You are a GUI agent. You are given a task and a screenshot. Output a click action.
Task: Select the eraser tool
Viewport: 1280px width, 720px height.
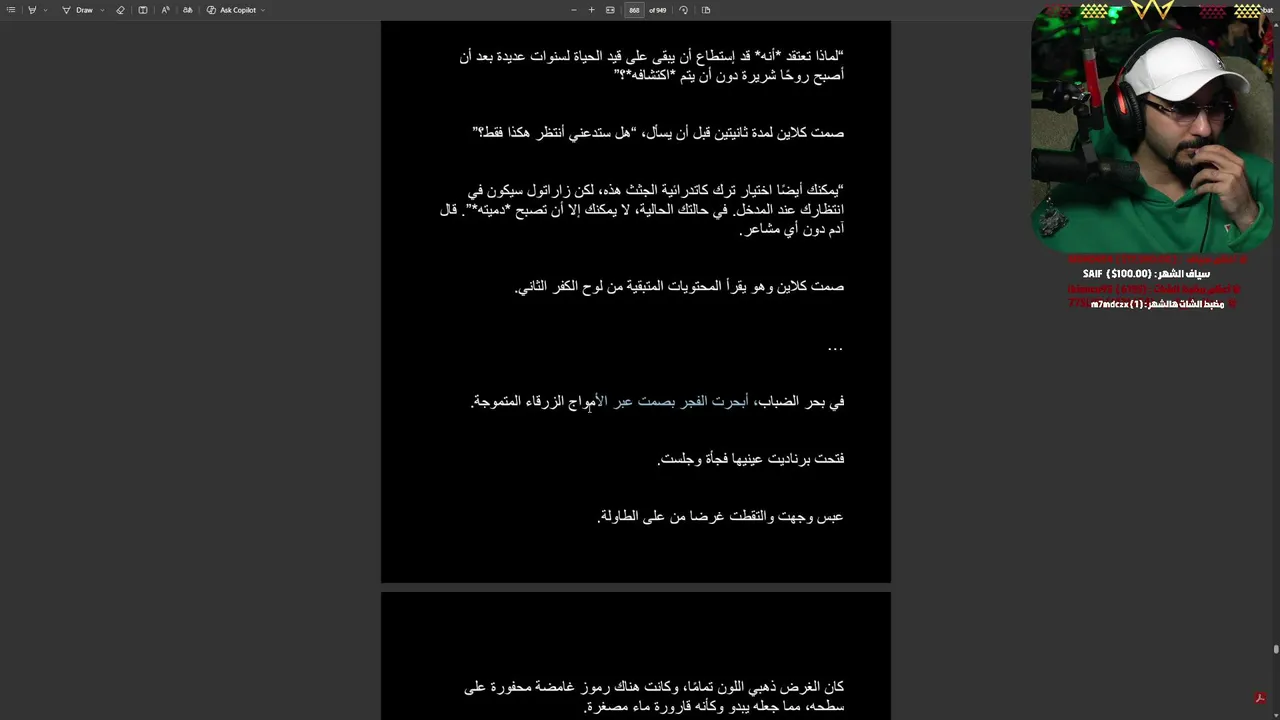pyautogui.click(x=120, y=10)
